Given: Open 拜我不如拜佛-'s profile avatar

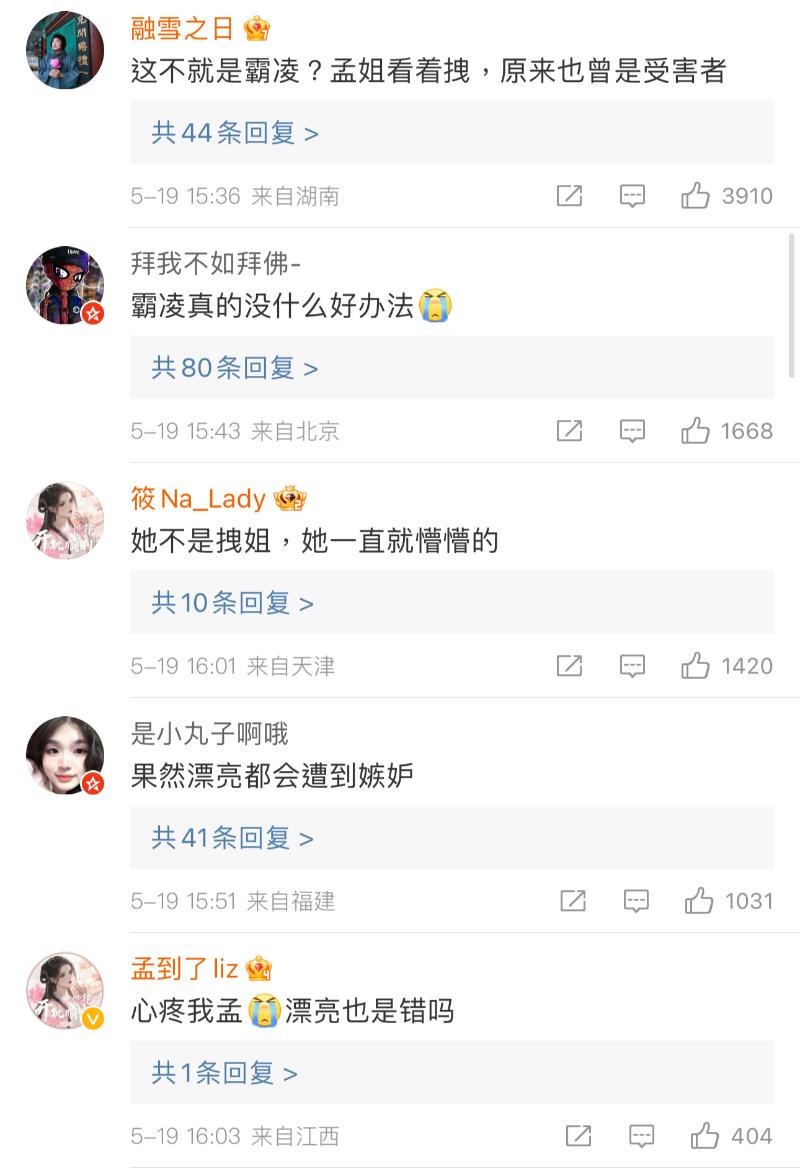Looking at the screenshot, I should coord(65,285).
